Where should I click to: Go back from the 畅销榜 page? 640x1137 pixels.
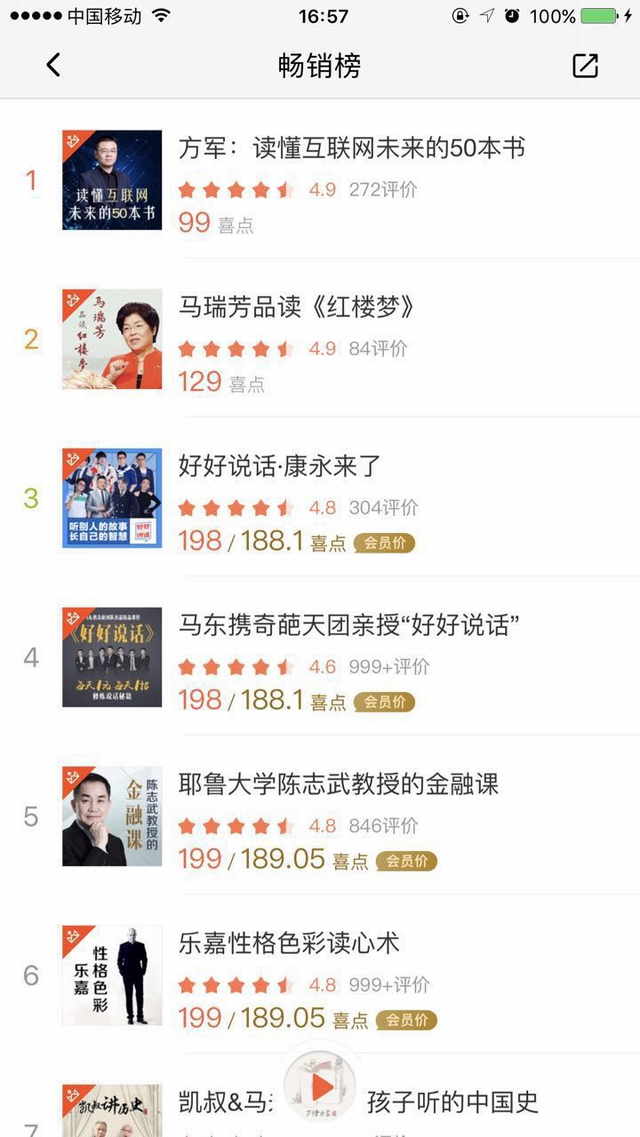click(x=54, y=66)
